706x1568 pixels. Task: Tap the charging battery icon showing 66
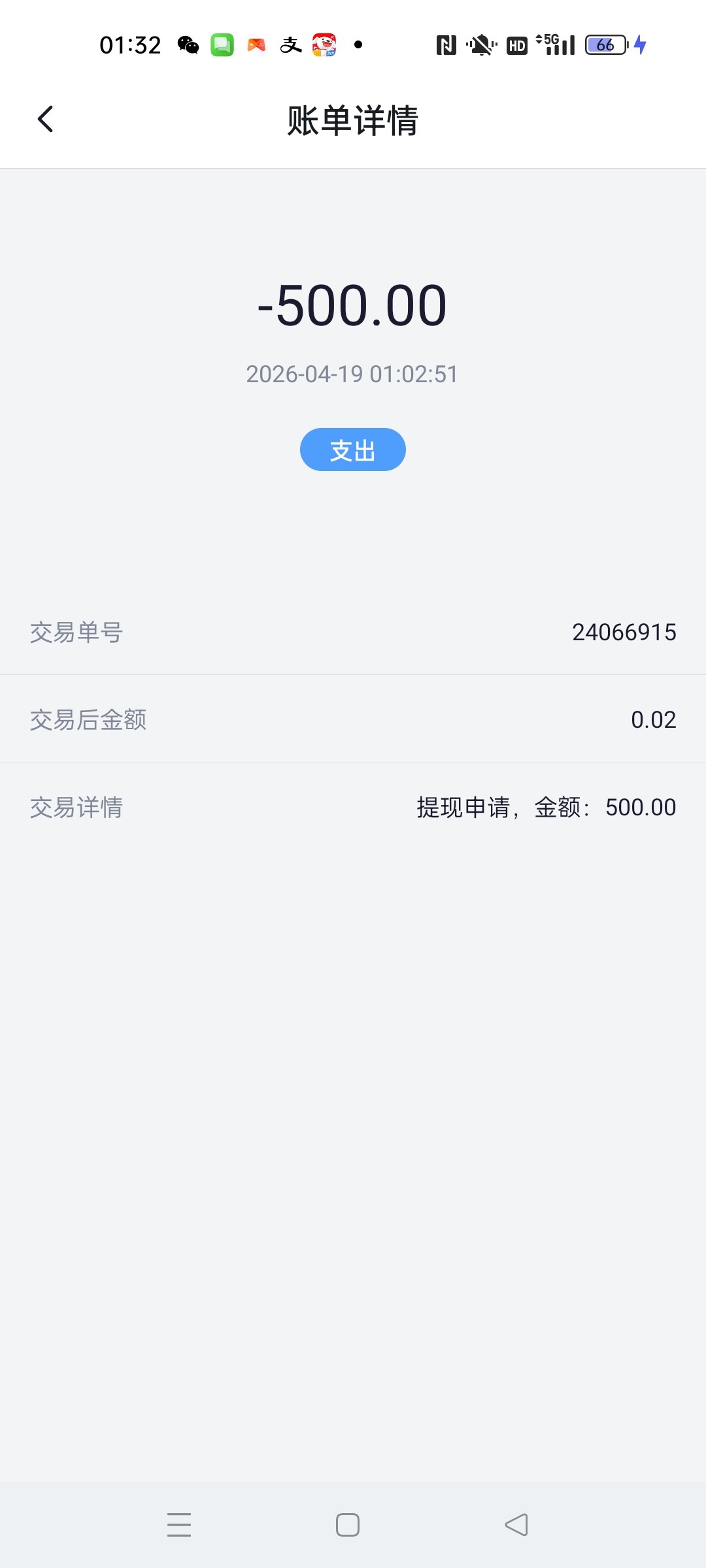tap(605, 44)
